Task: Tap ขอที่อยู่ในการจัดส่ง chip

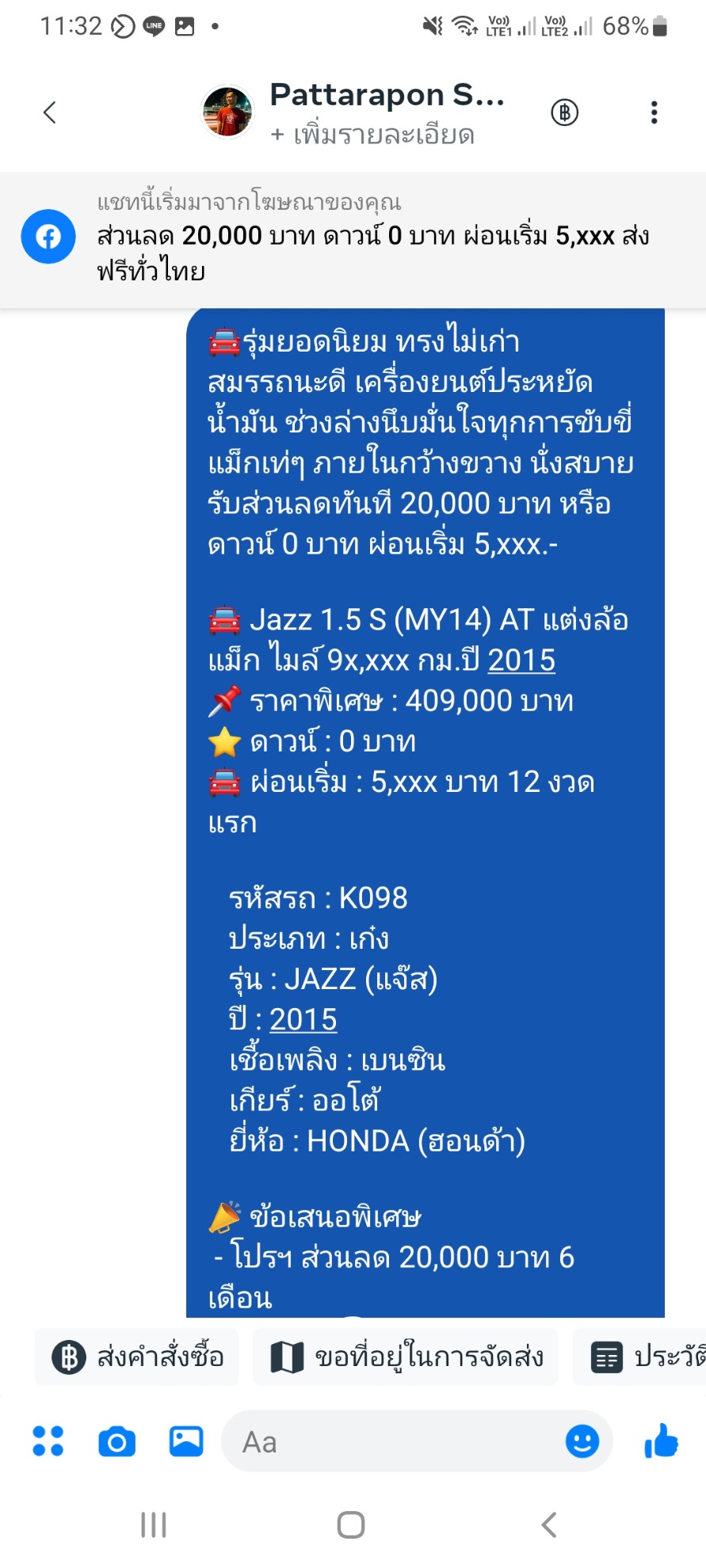Action: point(406,1357)
